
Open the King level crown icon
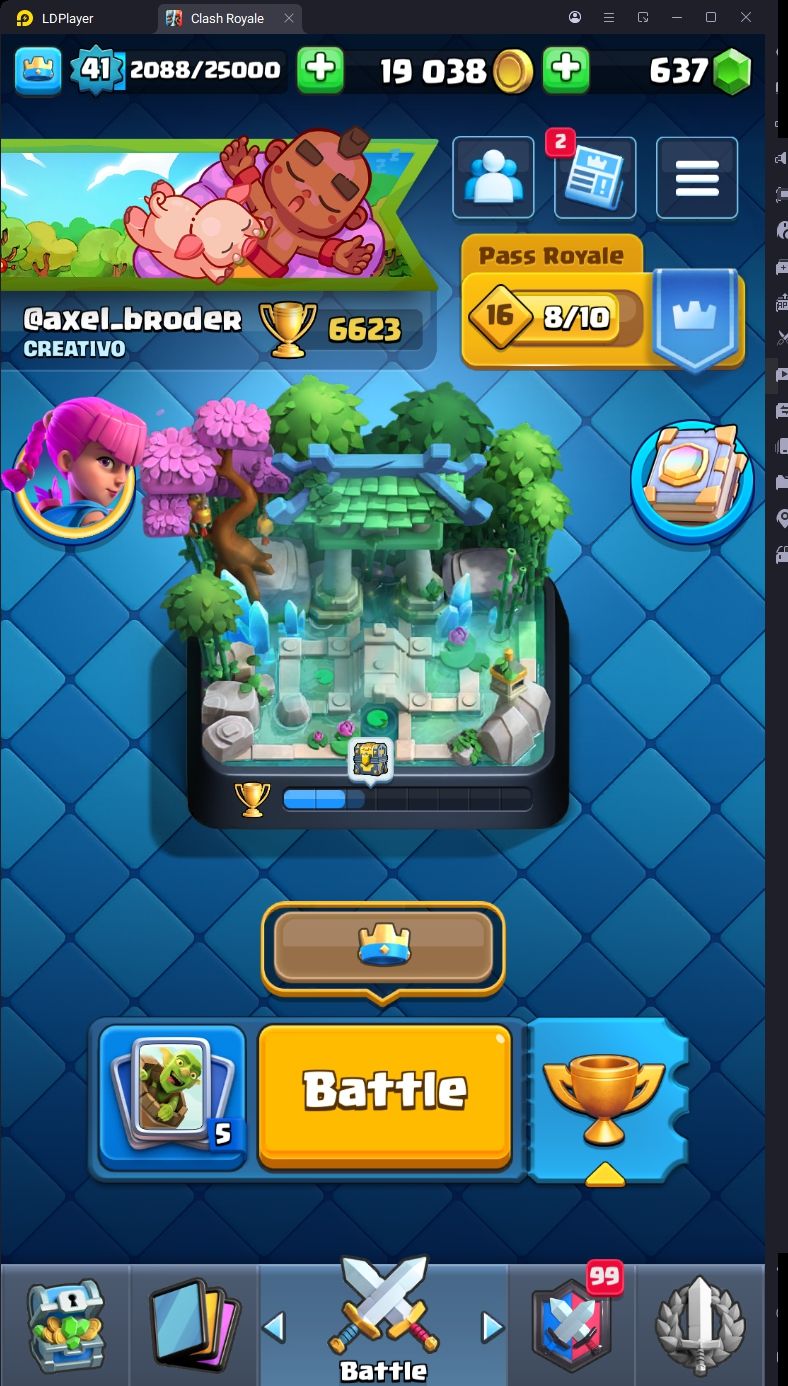[38, 70]
